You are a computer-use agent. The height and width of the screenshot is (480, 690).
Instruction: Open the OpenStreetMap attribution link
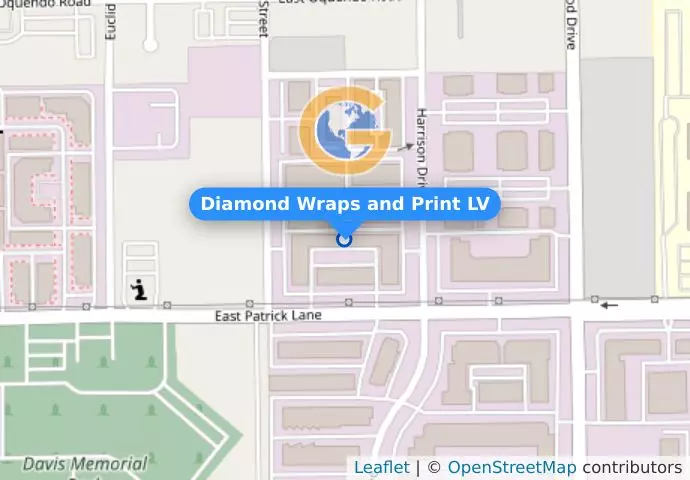[511, 468]
